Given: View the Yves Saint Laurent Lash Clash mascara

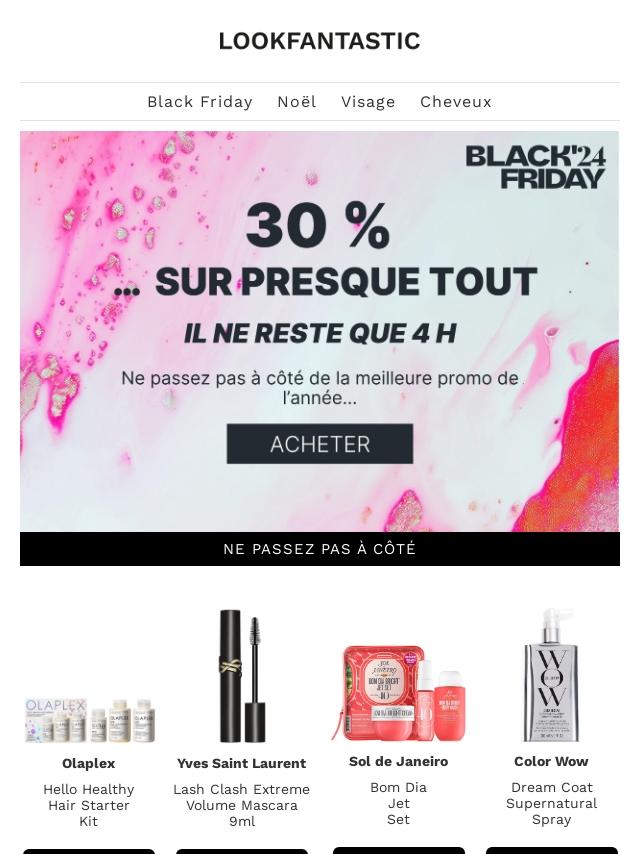Looking at the screenshot, I should point(242,676).
